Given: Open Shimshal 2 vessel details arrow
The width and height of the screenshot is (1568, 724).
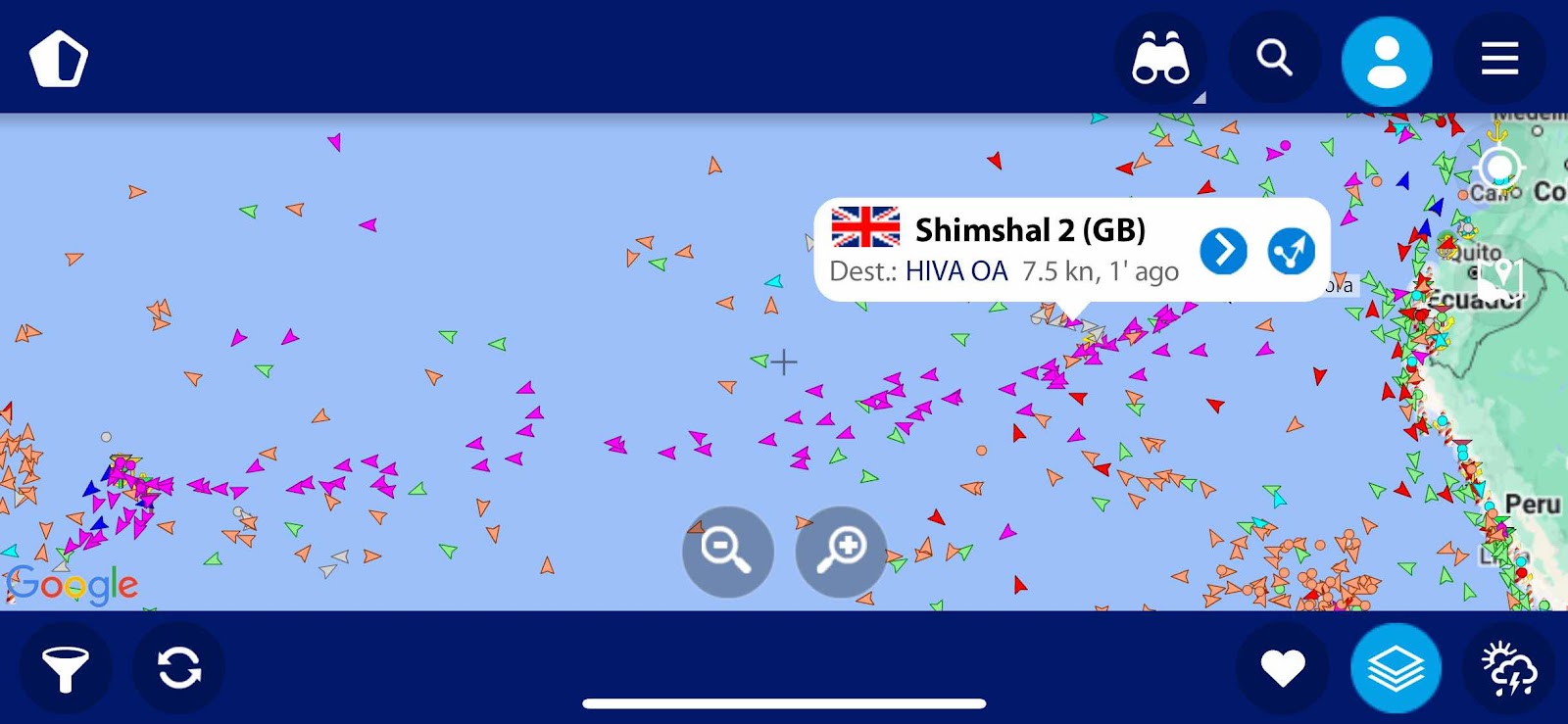Looking at the screenshot, I should point(1224,251).
